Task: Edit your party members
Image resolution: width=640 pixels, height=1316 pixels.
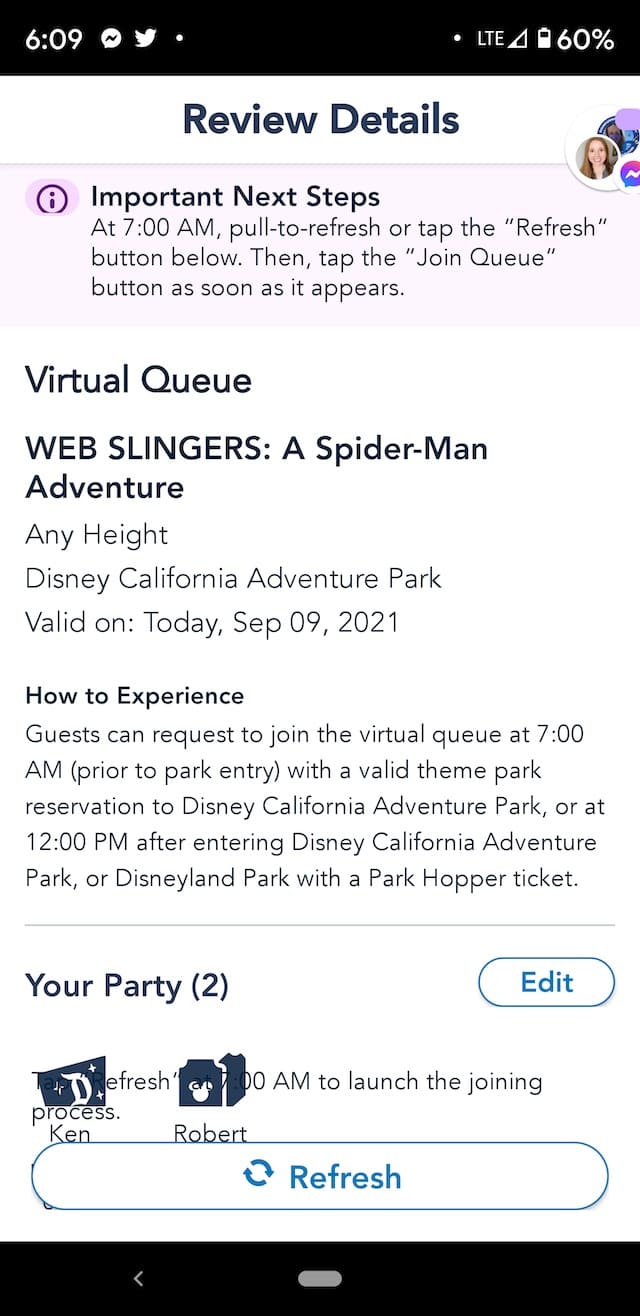Action: [546, 982]
